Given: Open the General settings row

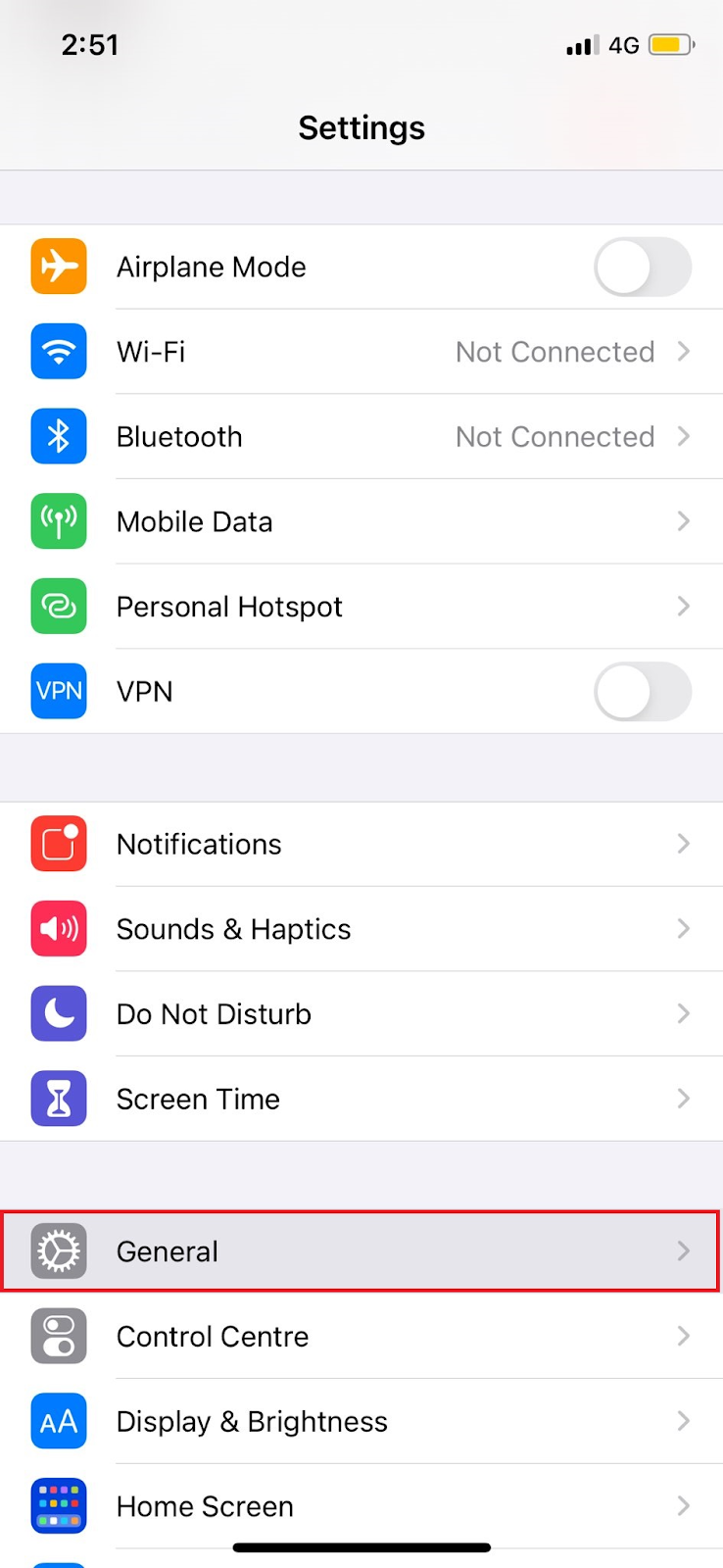Looking at the screenshot, I should pyautogui.click(x=361, y=1251).
